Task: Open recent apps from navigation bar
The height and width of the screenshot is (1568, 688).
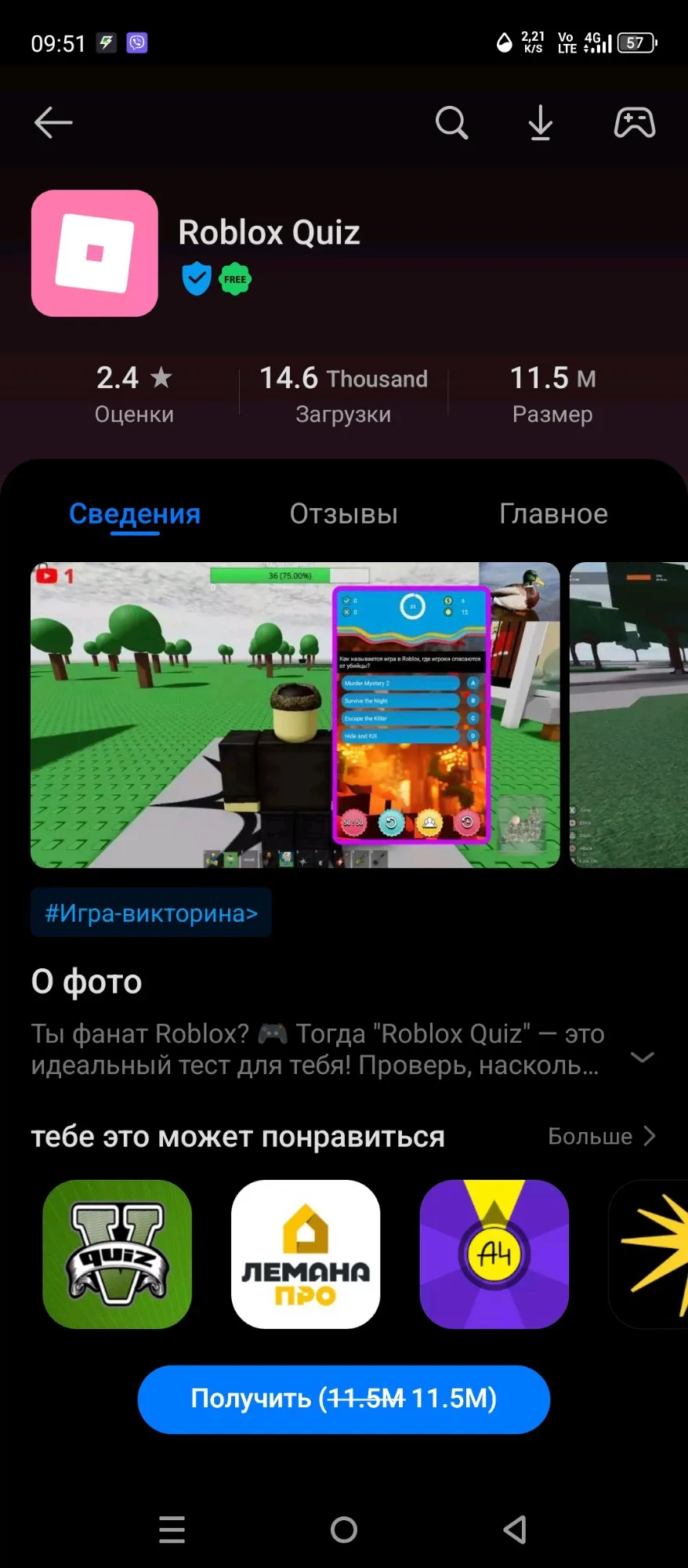Action: [x=172, y=1529]
